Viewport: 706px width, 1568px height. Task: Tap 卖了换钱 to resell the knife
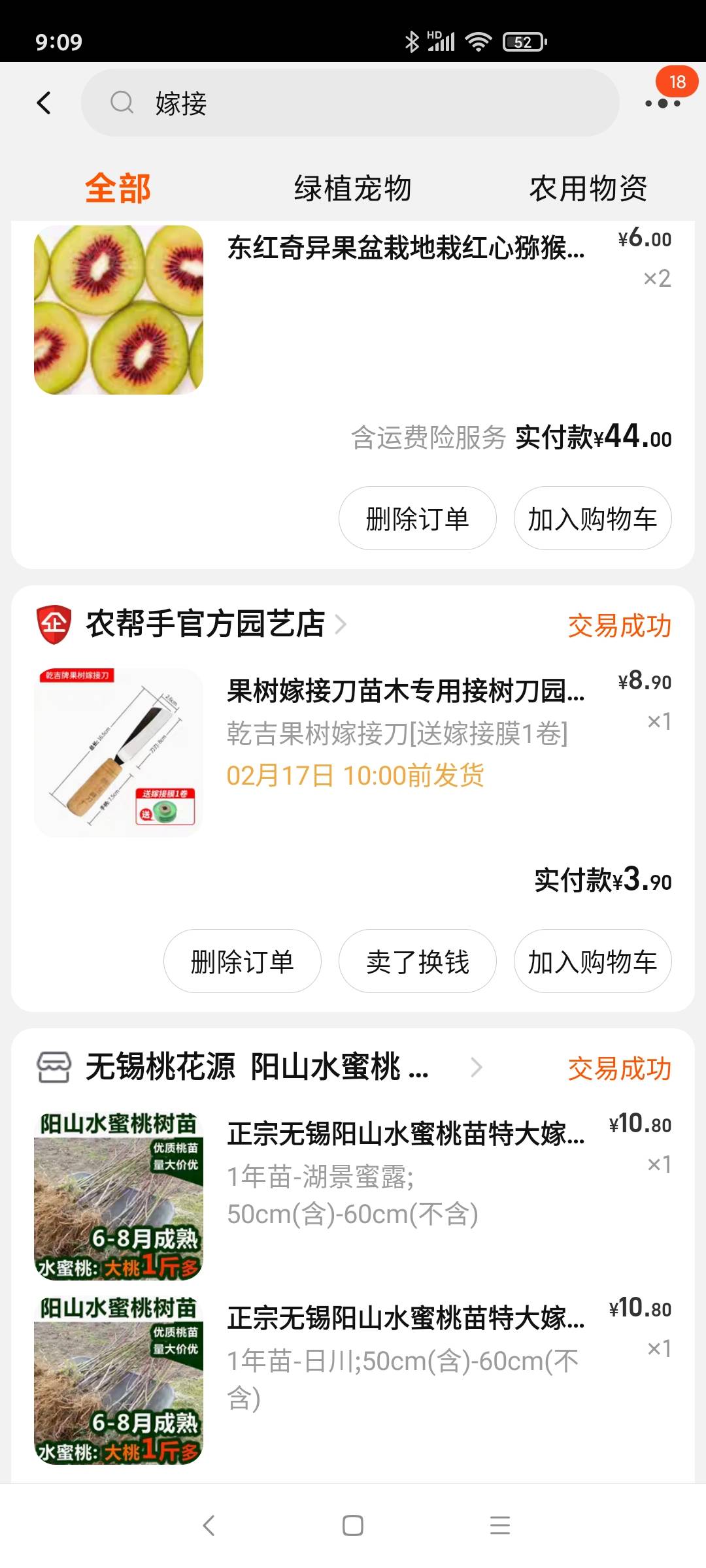417,962
